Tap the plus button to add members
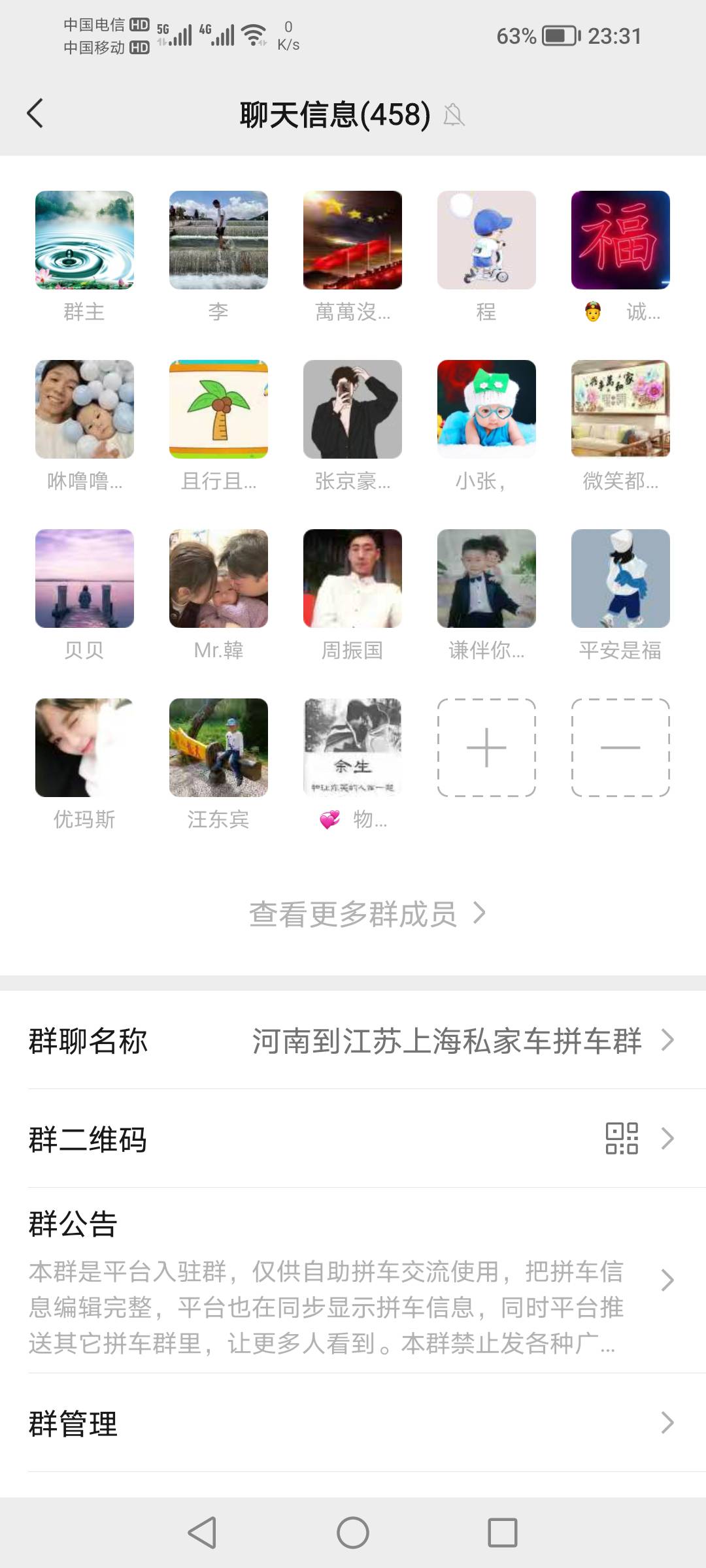The height and width of the screenshot is (1568, 706). click(486, 747)
